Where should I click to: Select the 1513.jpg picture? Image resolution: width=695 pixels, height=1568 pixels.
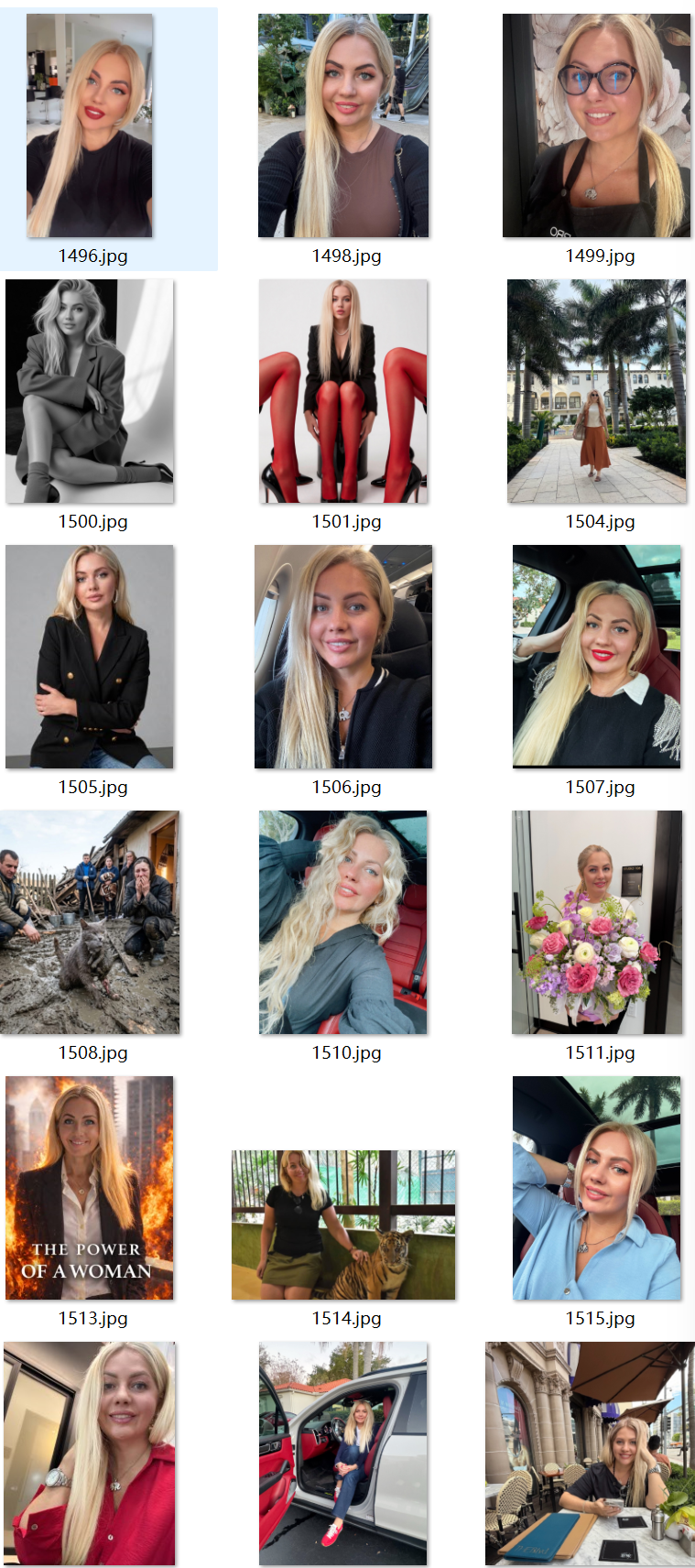point(90,1188)
